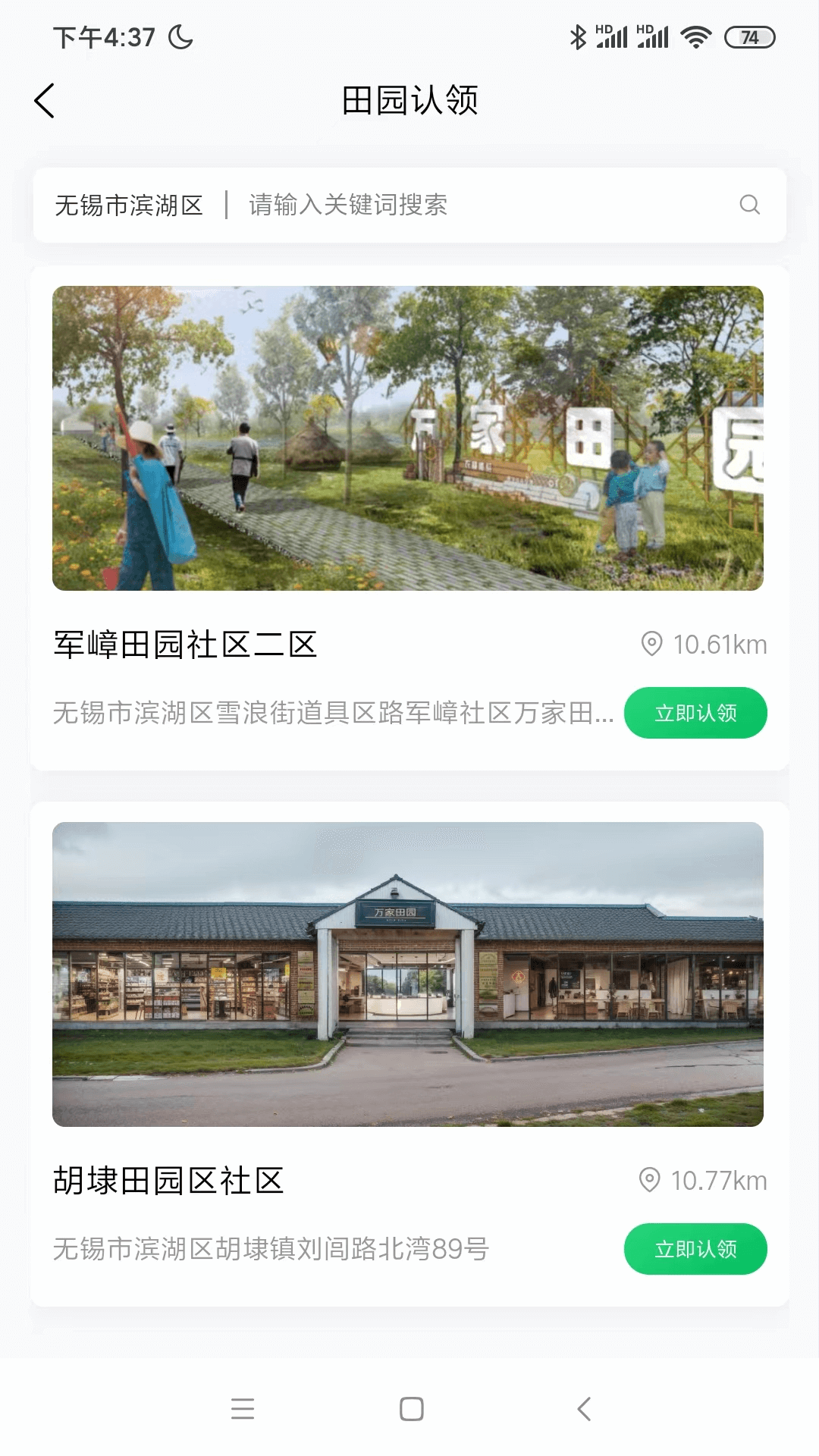
Task: Go to home screen via system button
Action: point(411,1409)
